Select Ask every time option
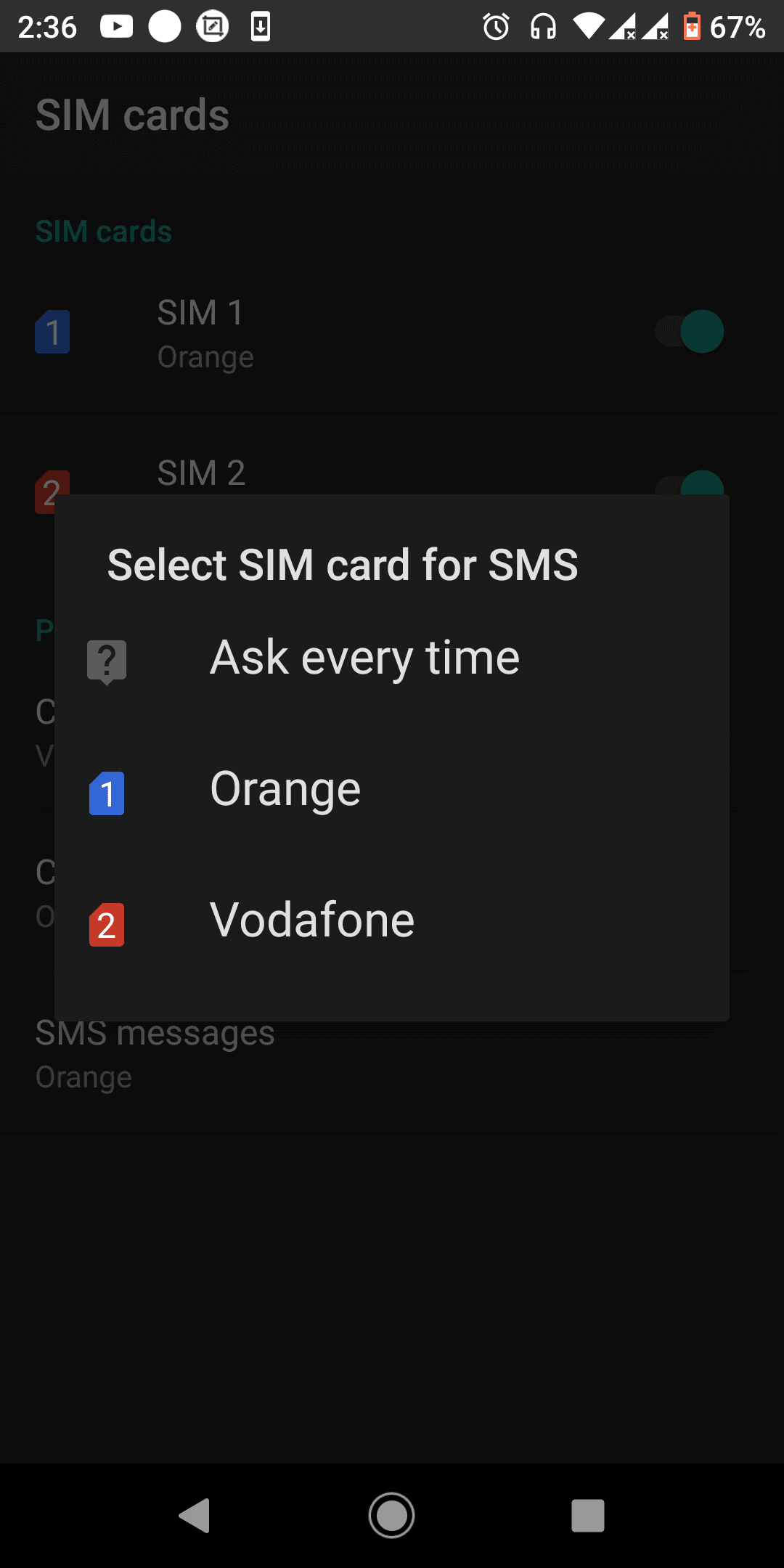The width and height of the screenshot is (784, 1568). 364,658
